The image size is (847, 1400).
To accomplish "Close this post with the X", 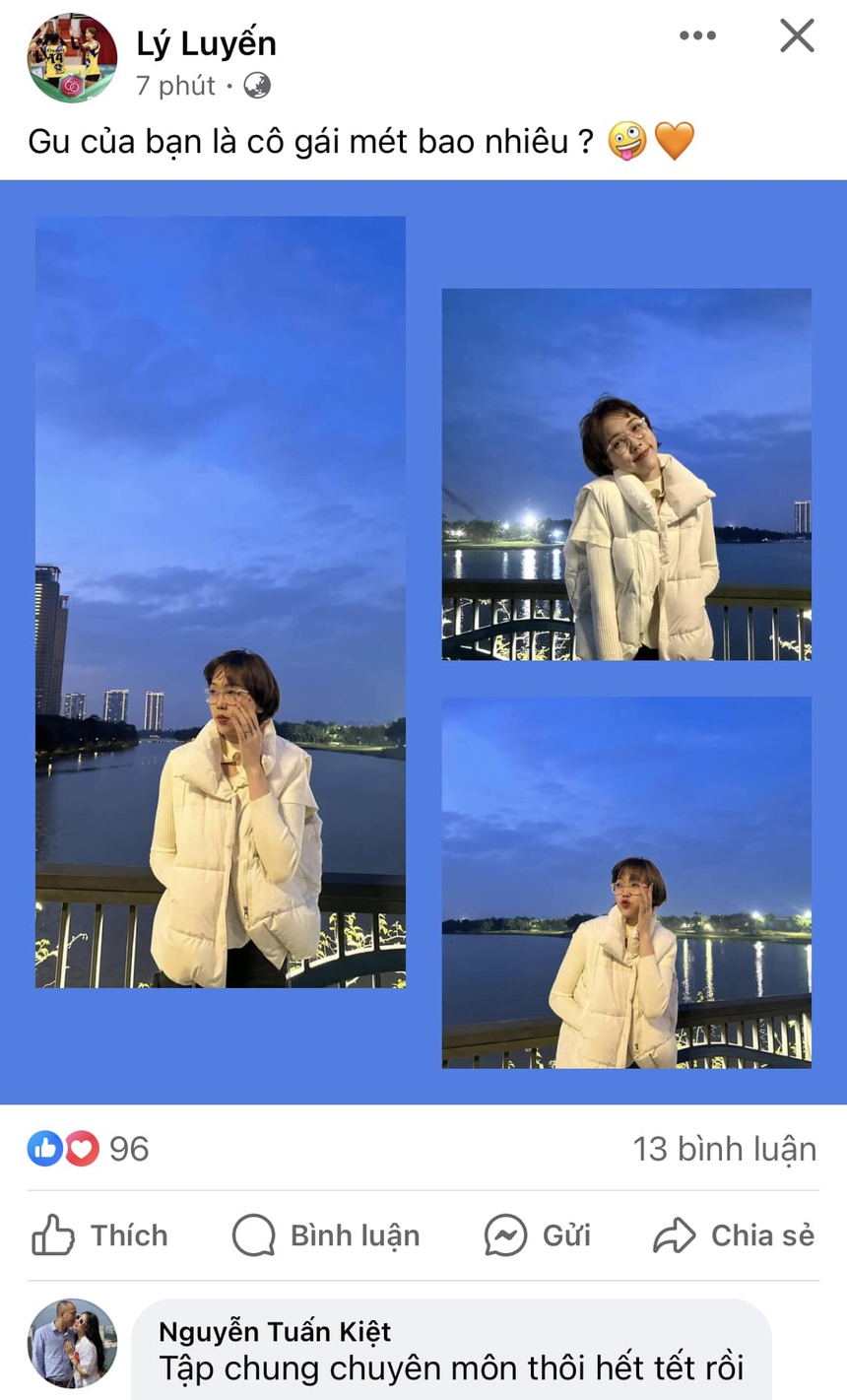I will coord(797,36).
